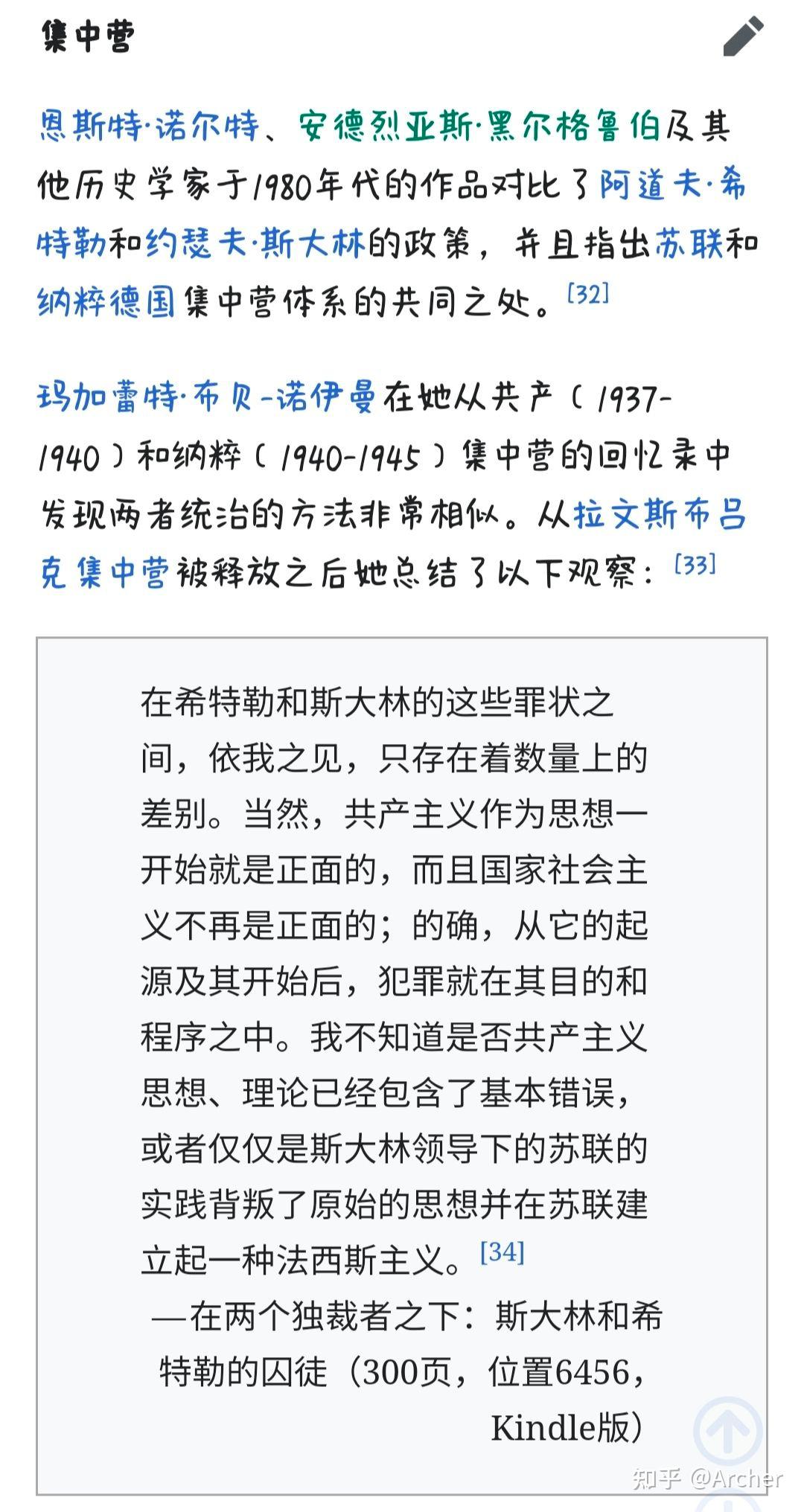The height and width of the screenshot is (1512, 804).
Task: Open the 玛加蕾特·布贝-诺伊曼 link
Action: click(x=207, y=397)
